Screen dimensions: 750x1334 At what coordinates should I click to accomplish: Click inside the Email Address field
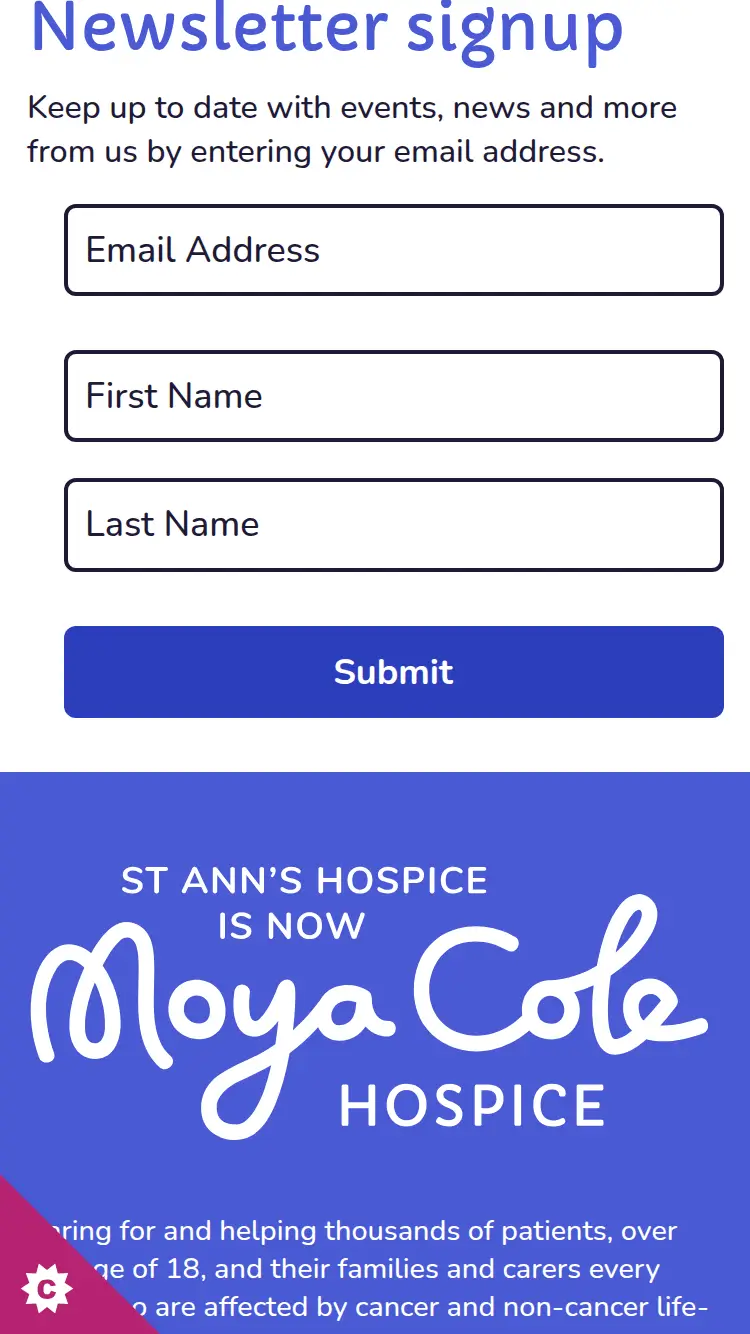(393, 250)
